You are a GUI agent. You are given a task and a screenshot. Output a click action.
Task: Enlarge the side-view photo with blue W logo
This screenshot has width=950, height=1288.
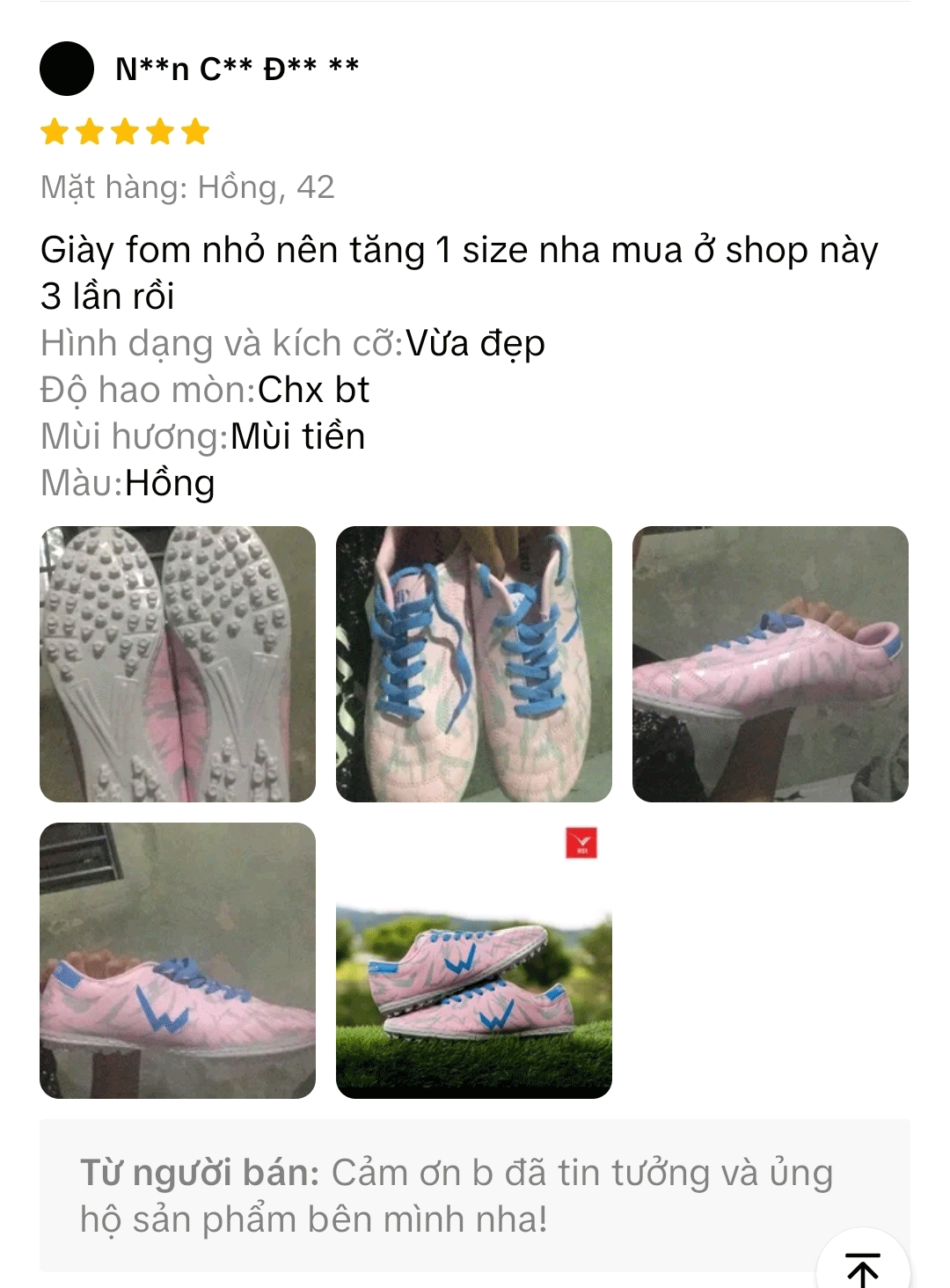click(178, 960)
